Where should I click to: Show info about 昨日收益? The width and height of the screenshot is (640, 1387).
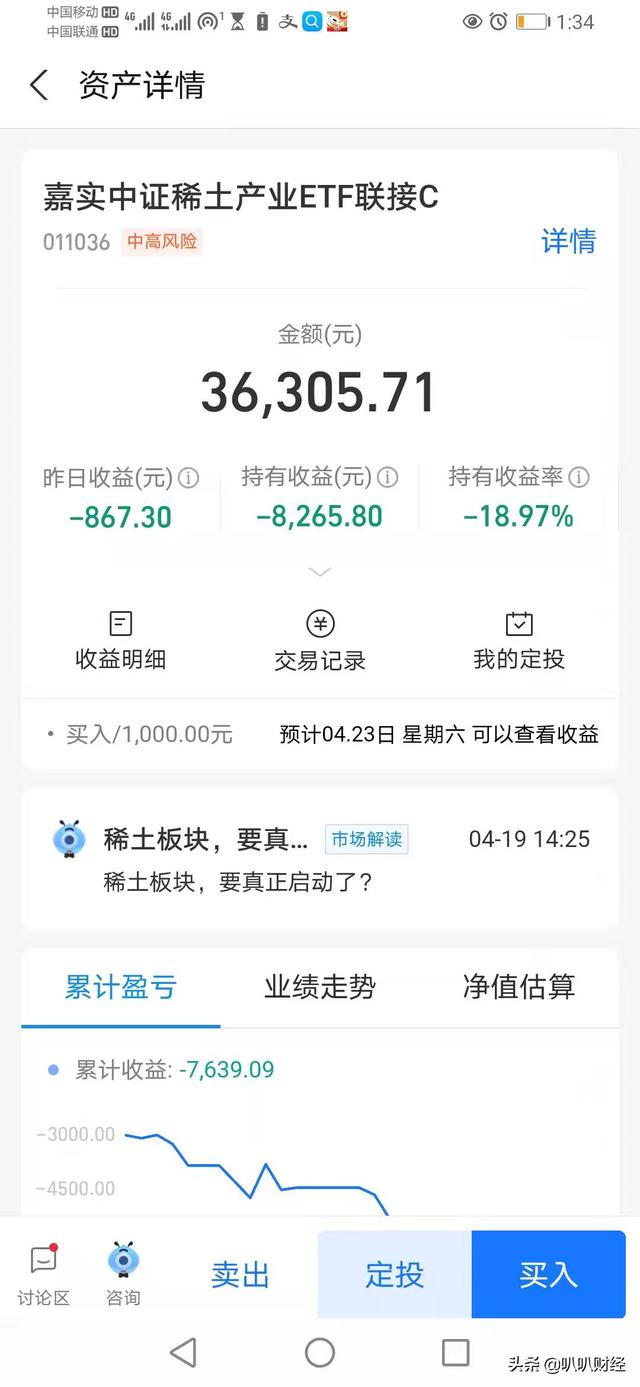188,478
